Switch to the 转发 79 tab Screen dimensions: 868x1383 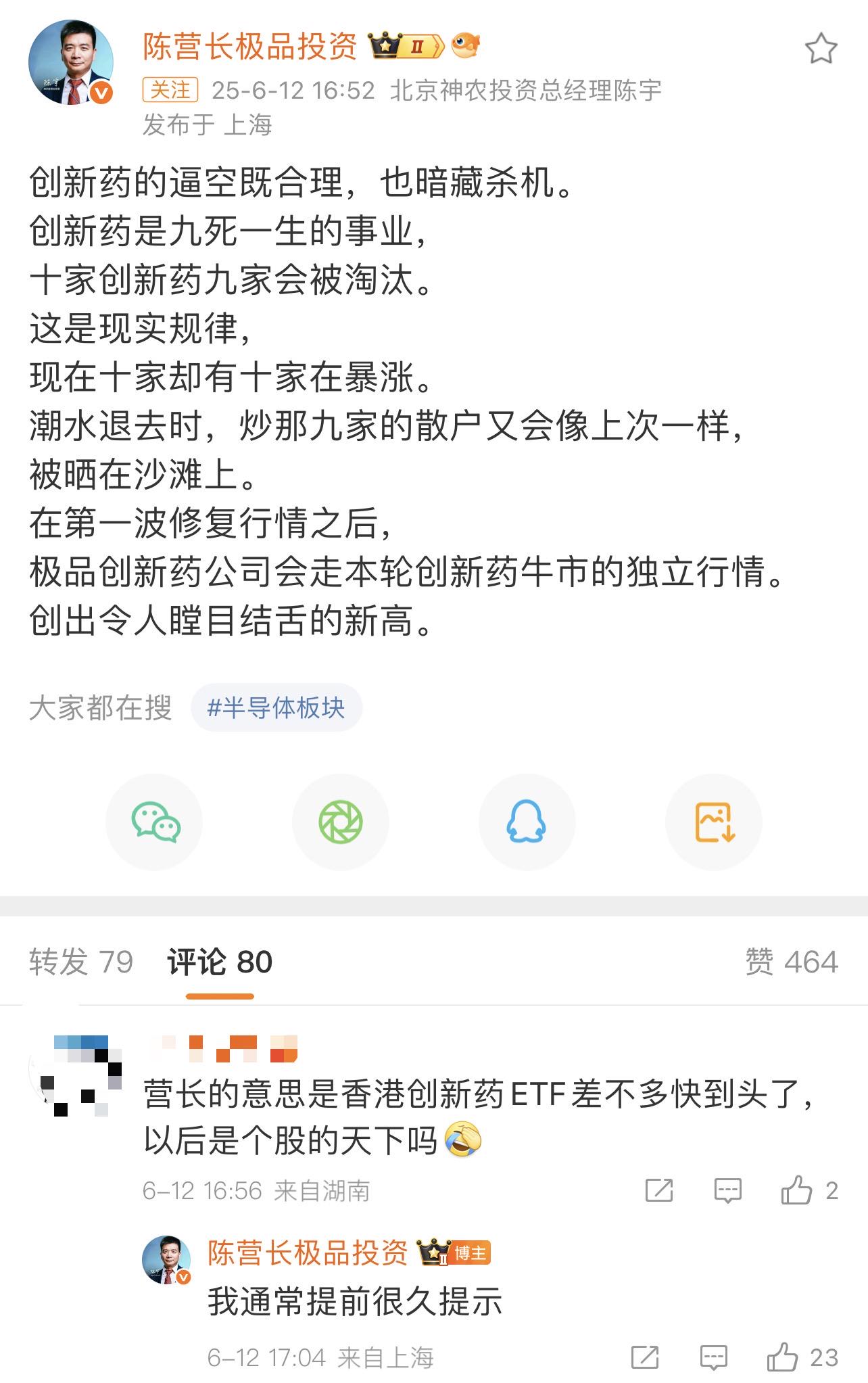pyautogui.click(x=81, y=962)
